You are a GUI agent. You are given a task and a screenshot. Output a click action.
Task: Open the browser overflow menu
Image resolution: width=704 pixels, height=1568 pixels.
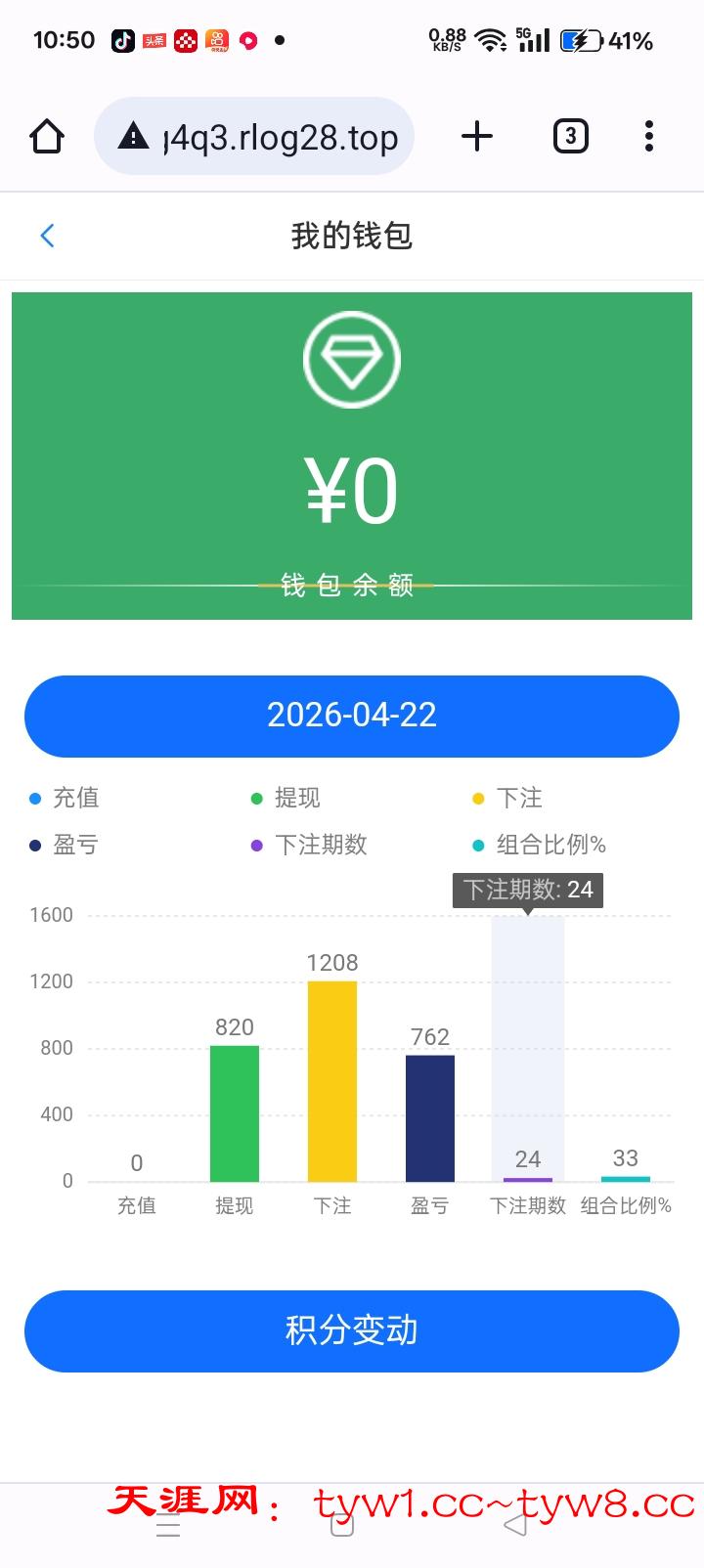point(649,136)
